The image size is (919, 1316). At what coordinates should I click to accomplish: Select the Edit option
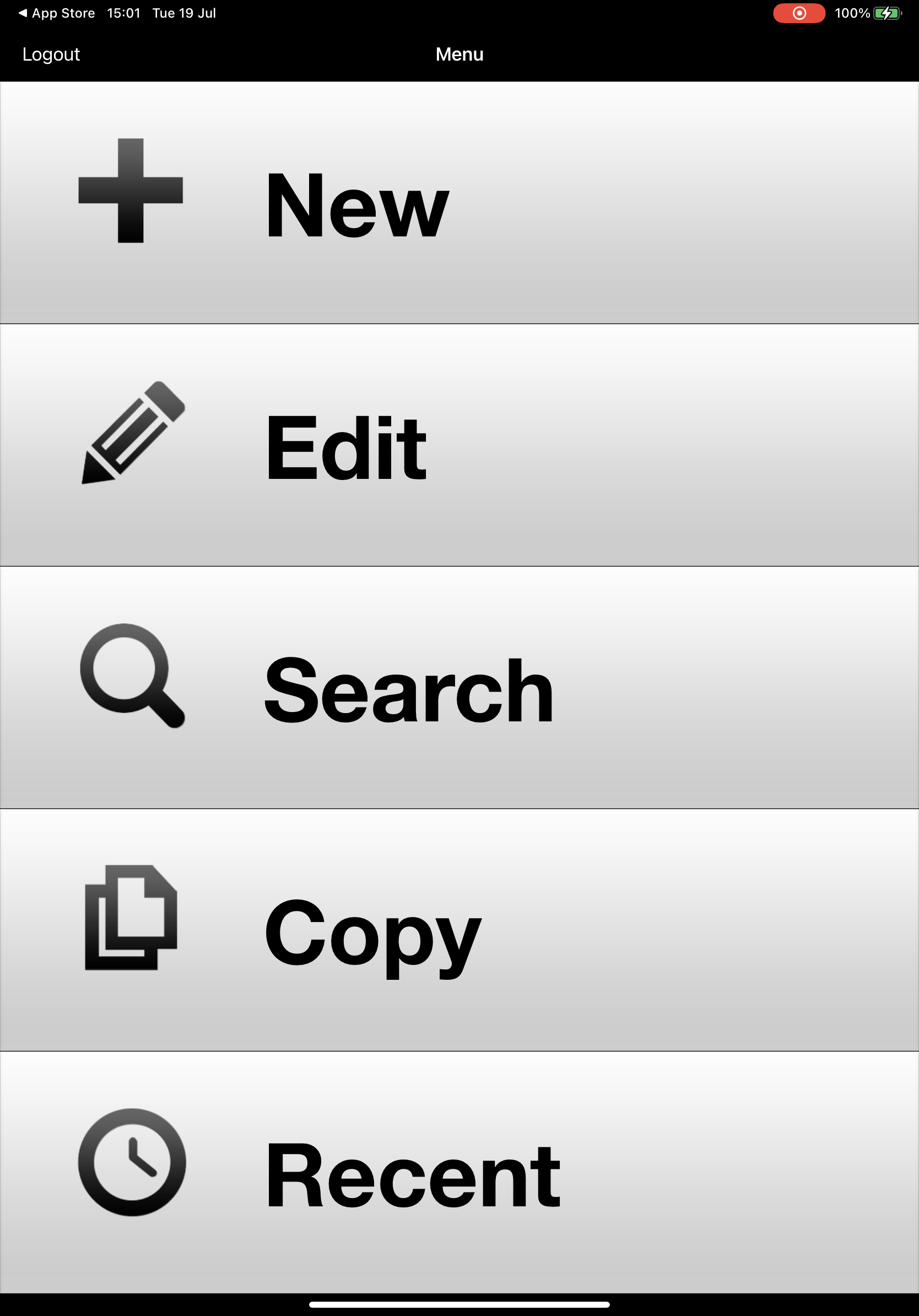458,445
